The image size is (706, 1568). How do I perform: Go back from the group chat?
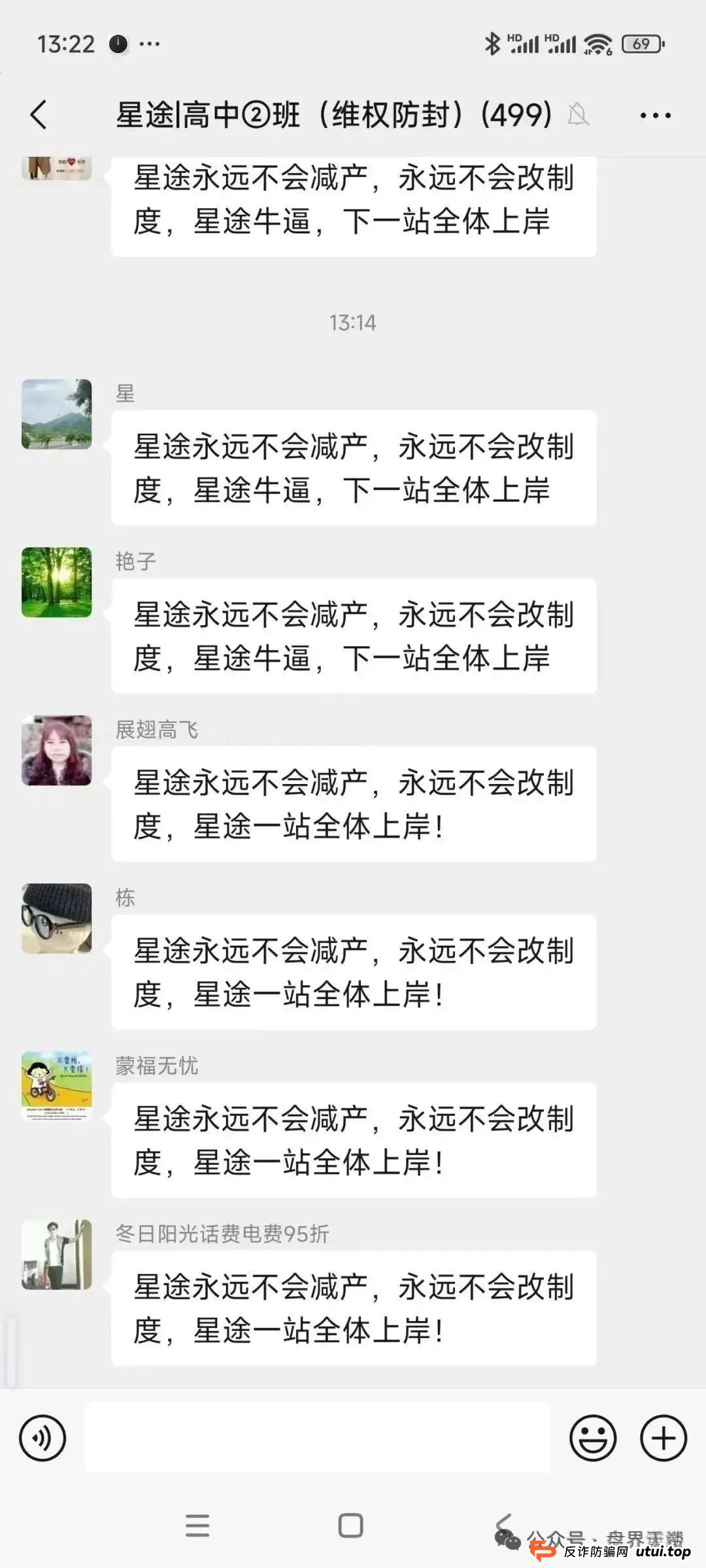click(x=39, y=115)
